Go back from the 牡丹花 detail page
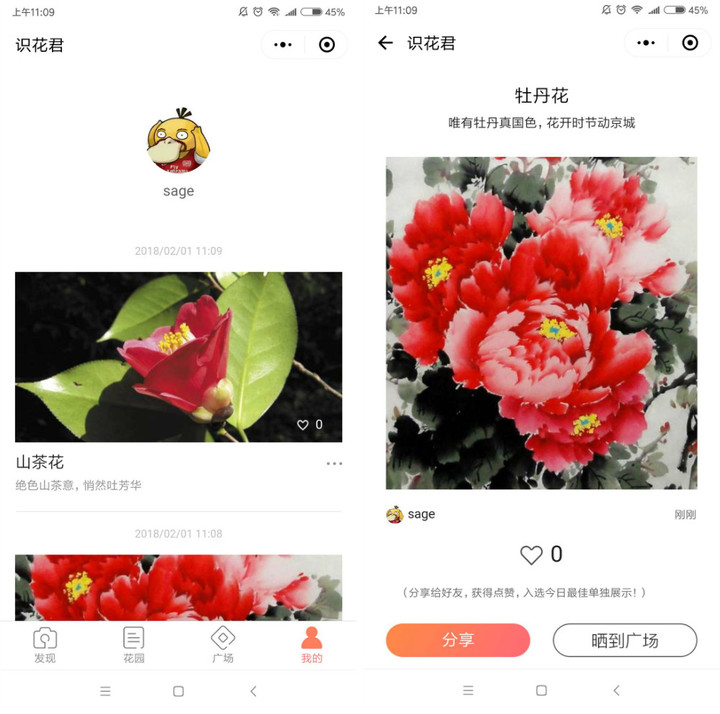 pyautogui.click(x=385, y=43)
